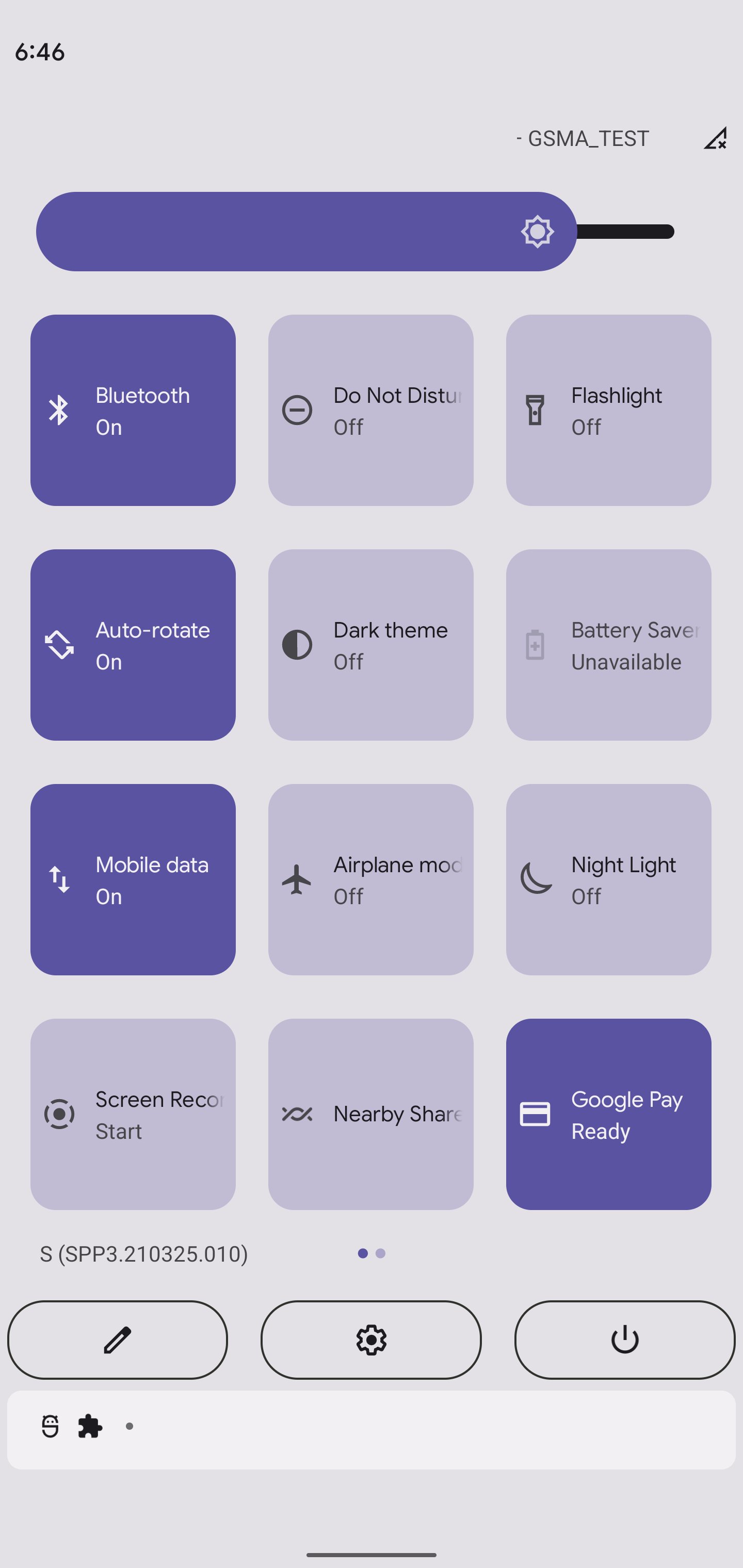The height and width of the screenshot is (1568, 743).
Task: Open the Nearby Share tile
Action: tap(370, 1114)
